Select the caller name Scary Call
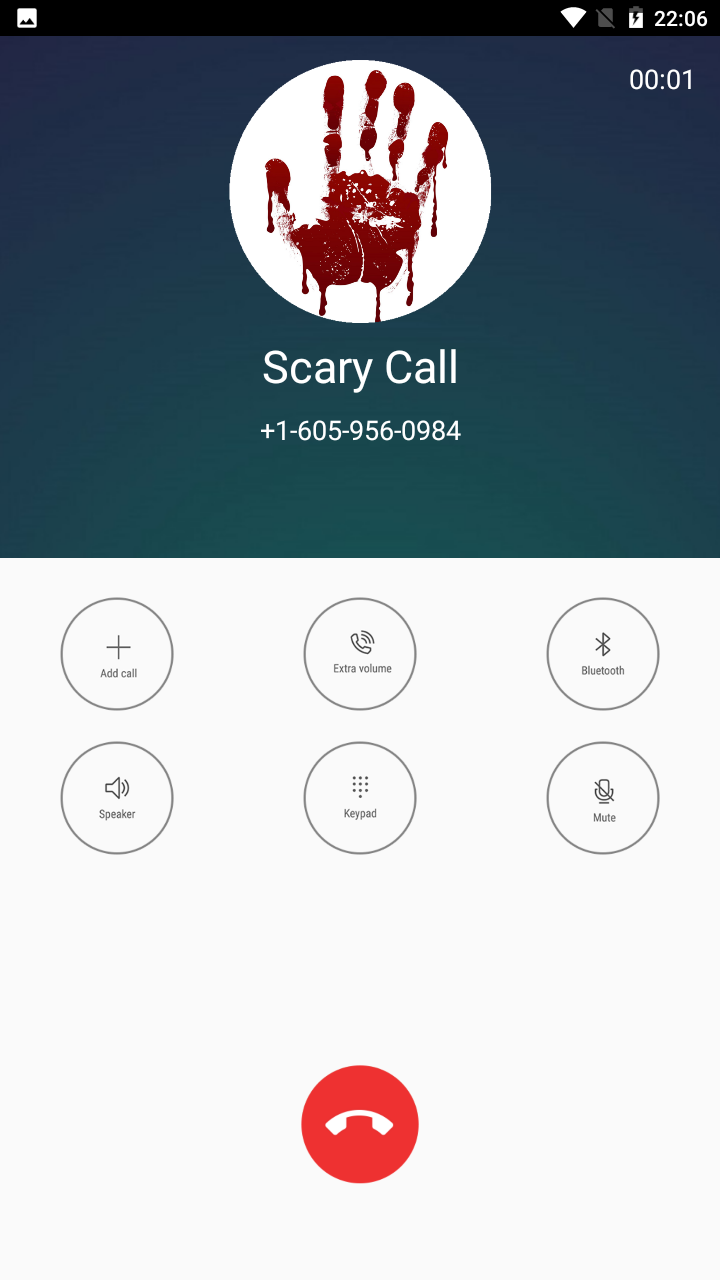This screenshot has width=720, height=1280. [360, 367]
